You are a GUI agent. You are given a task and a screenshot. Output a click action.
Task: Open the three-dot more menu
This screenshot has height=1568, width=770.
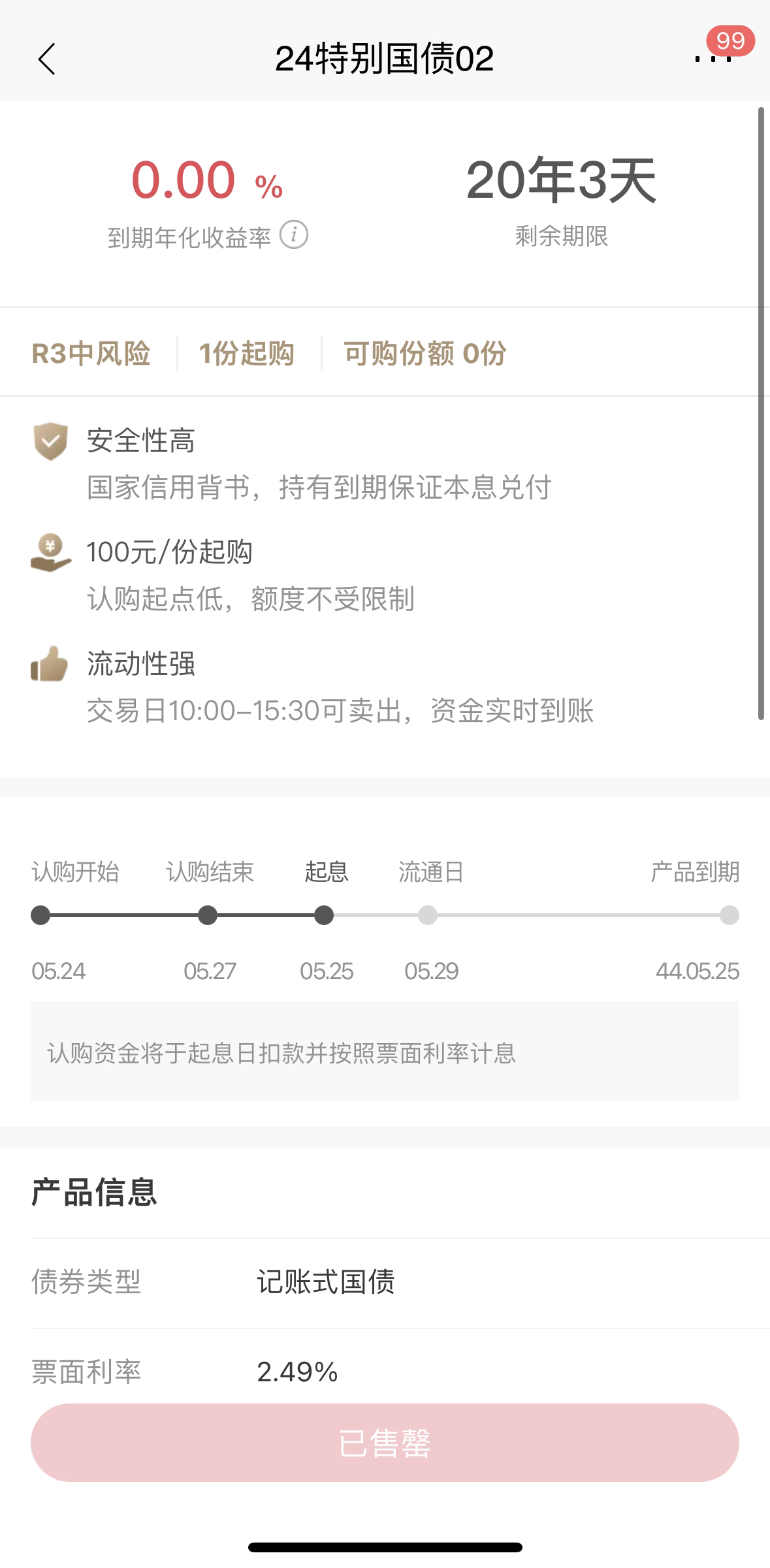coord(713,59)
